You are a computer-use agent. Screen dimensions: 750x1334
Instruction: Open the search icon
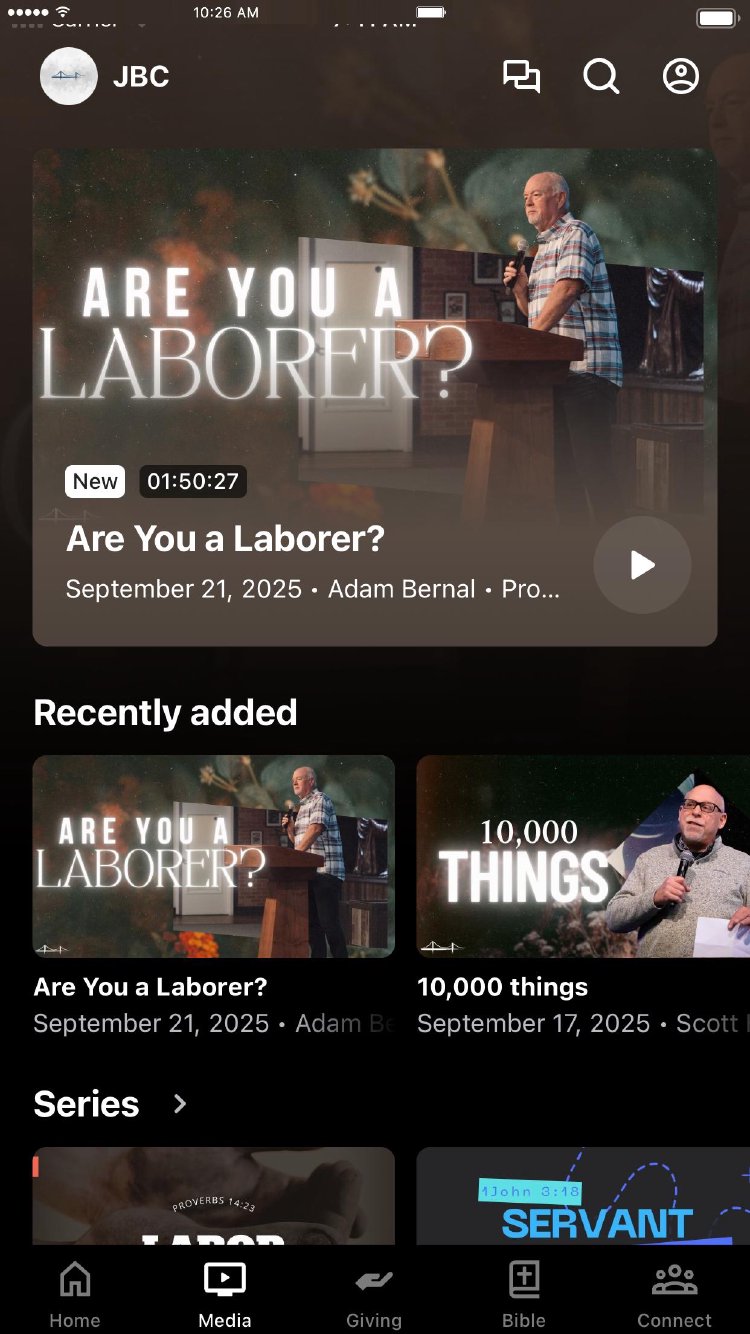[601, 77]
